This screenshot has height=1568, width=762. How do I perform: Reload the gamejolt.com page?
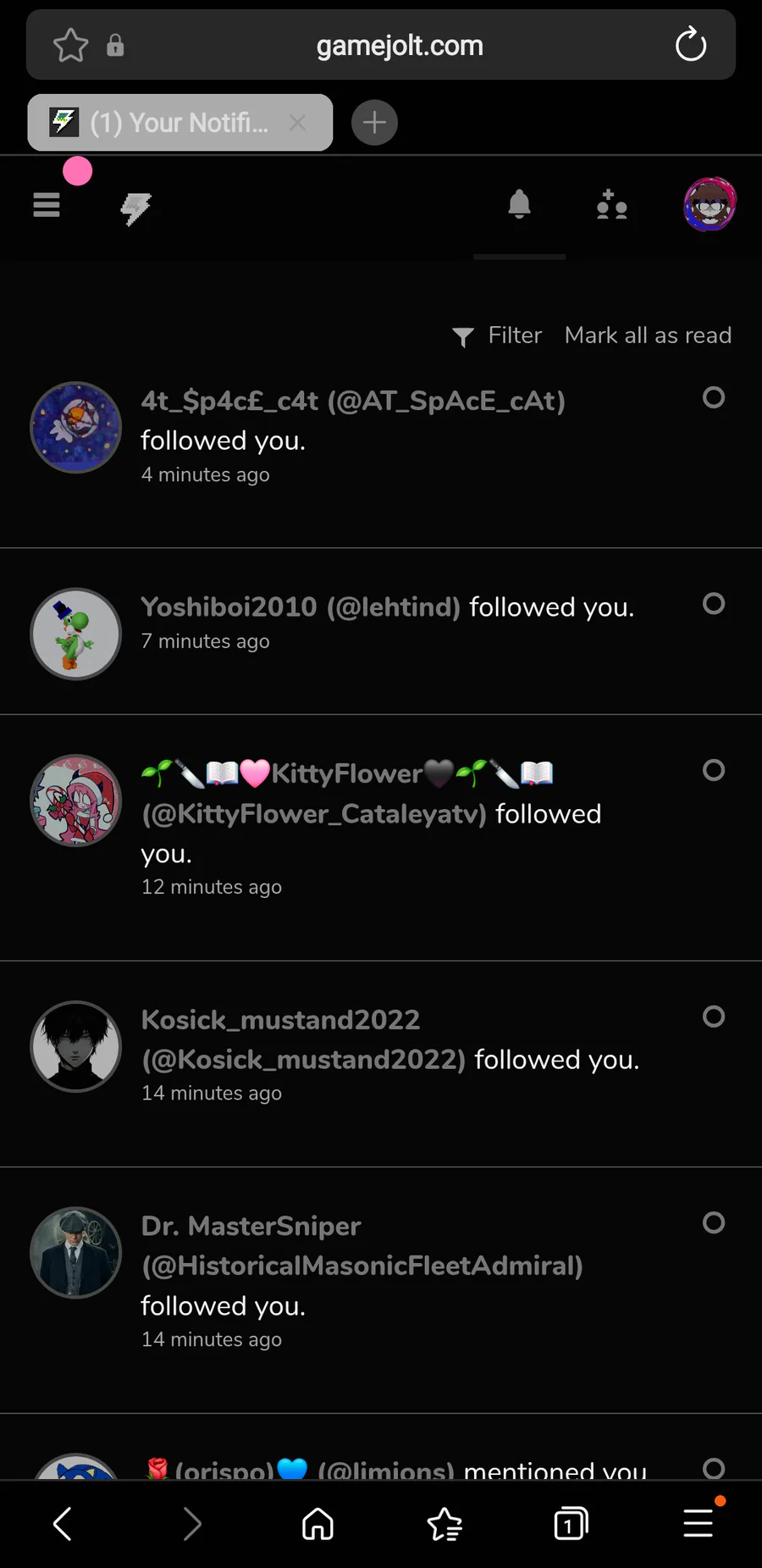[691, 45]
